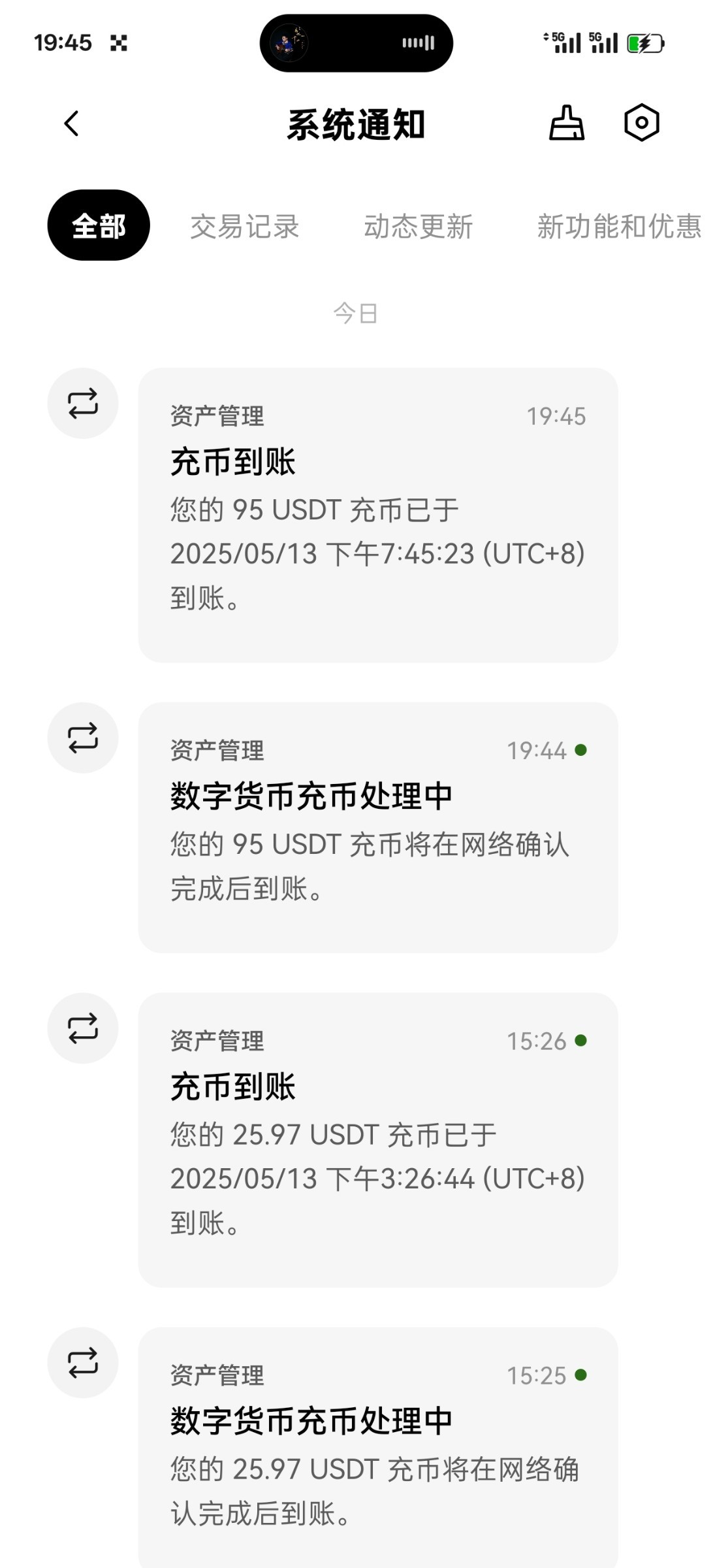The height and width of the screenshot is (1568, 713).
Task: Open the 19:44 数字货币充币处理中 notification
Action: 377,827
